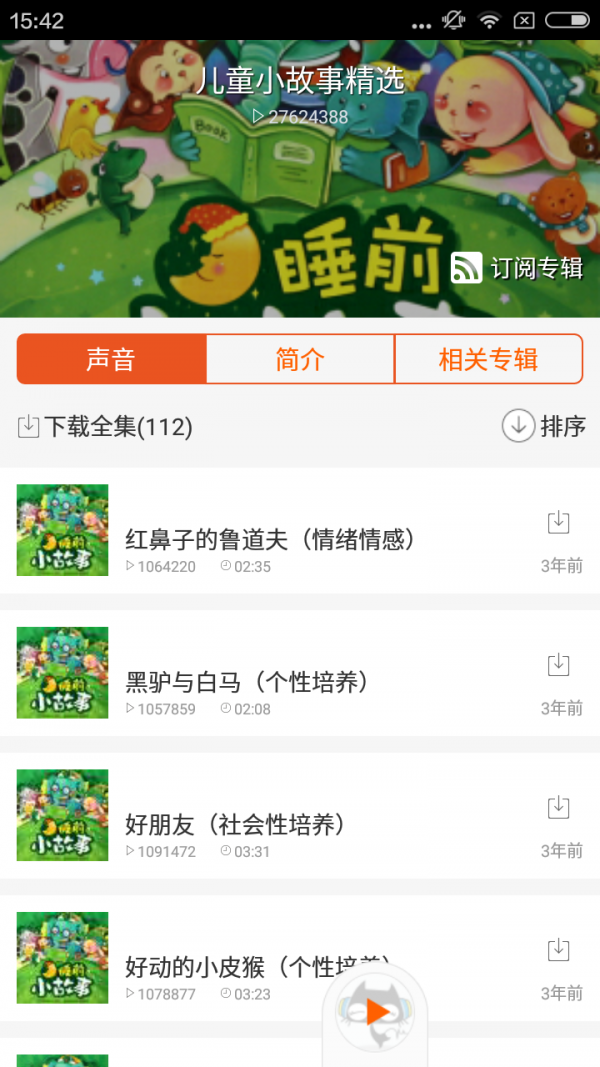Open the 好动的小皮猴 track

220,967
